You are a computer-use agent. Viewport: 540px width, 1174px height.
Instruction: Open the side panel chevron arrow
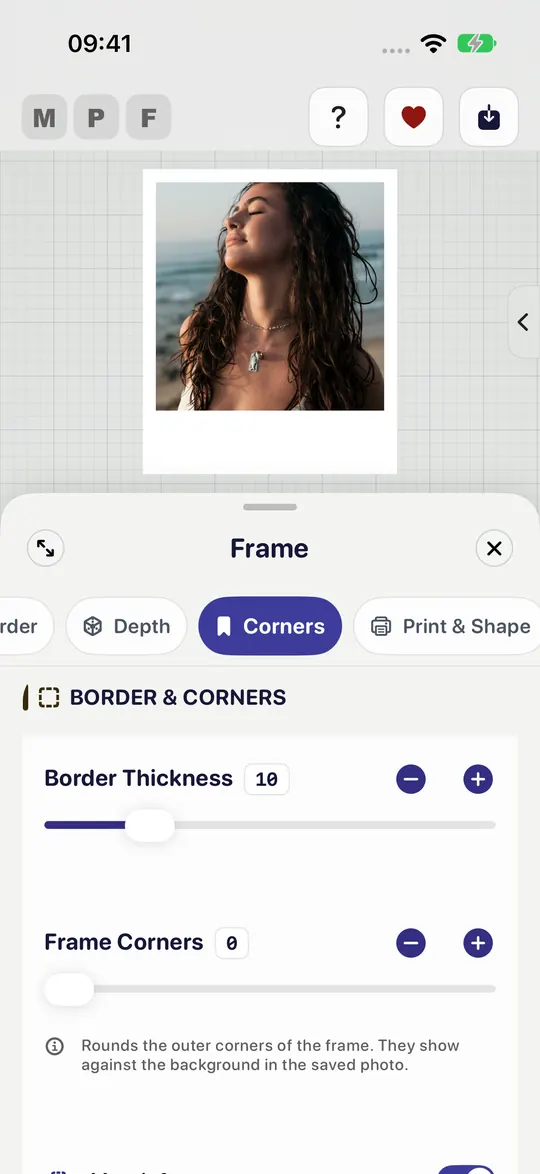(524, 322)
